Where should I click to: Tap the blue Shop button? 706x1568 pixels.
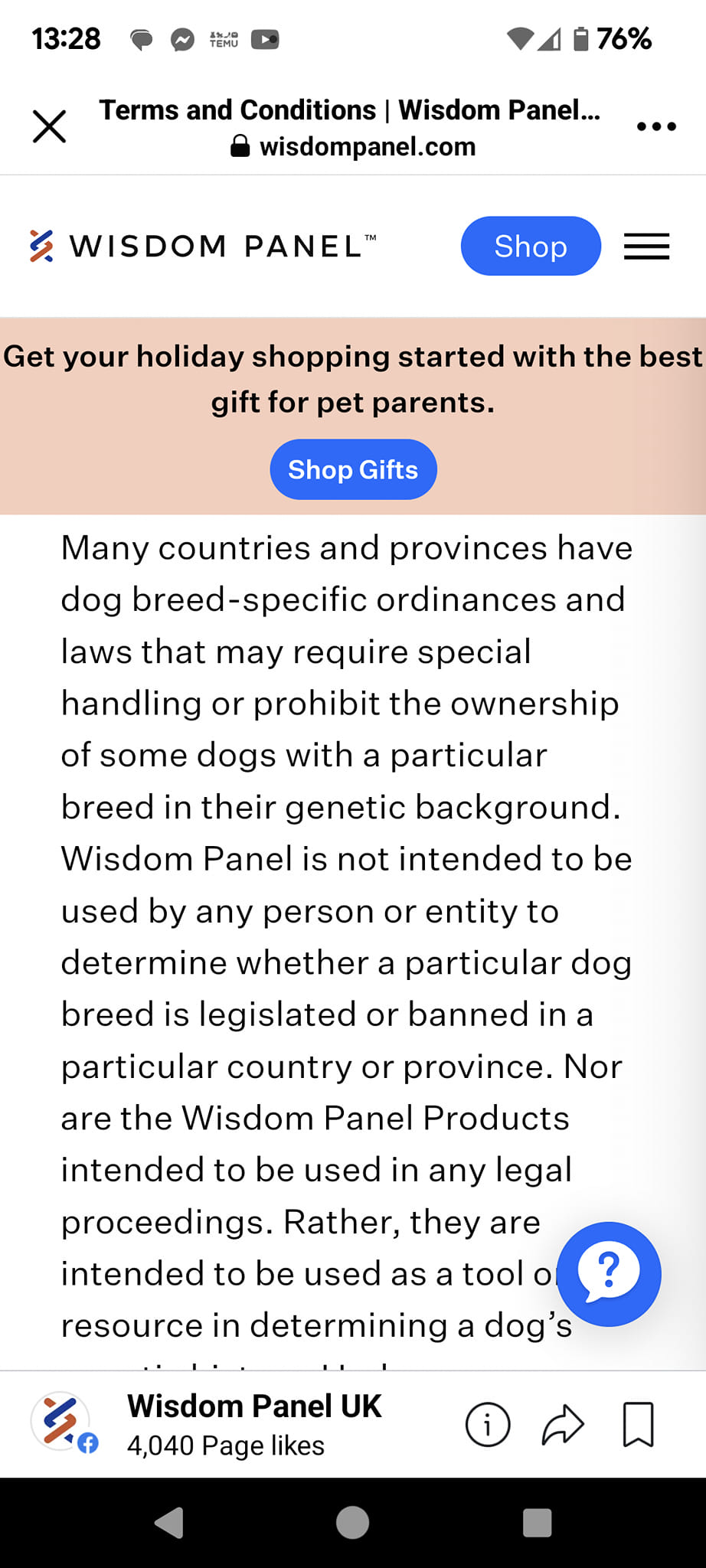531,247
